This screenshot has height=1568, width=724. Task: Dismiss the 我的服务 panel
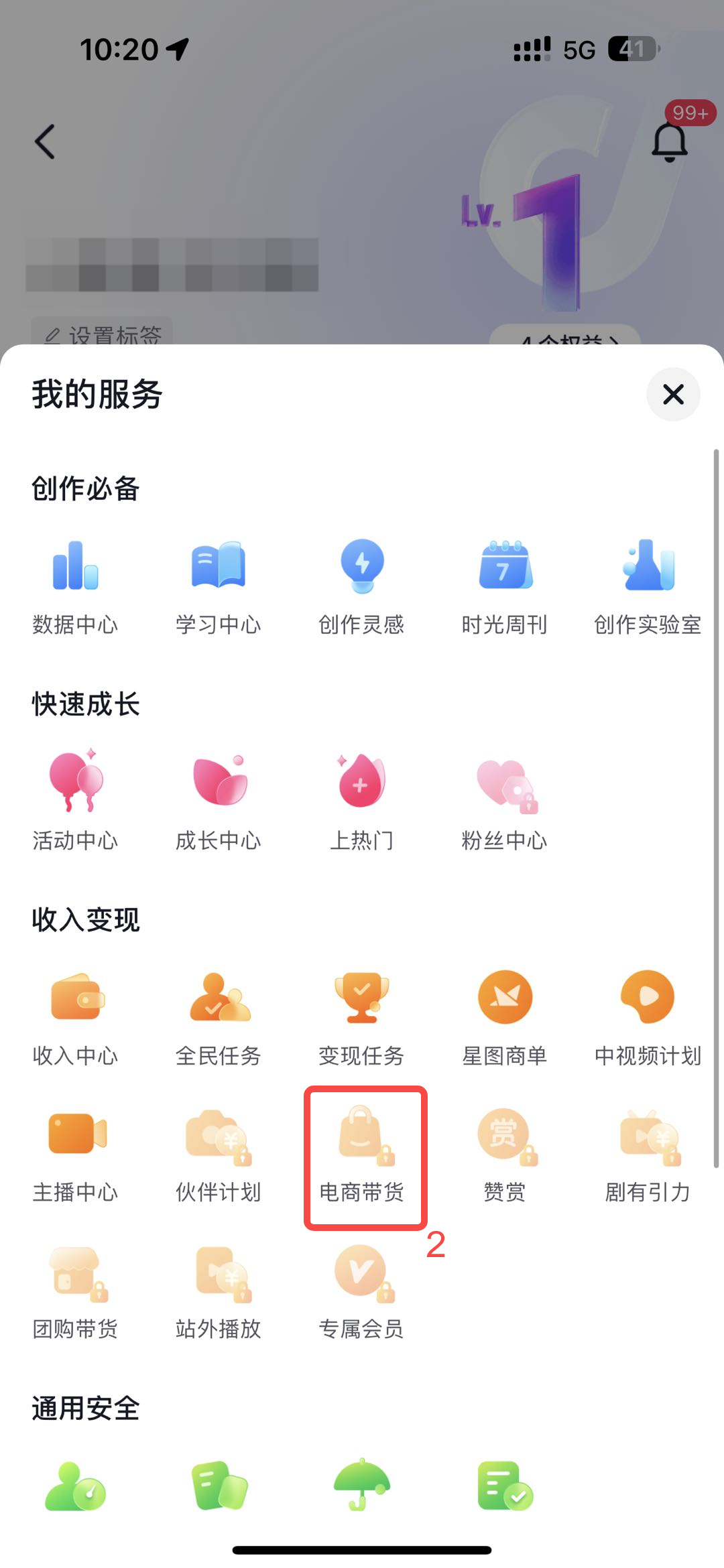[674, 395]
